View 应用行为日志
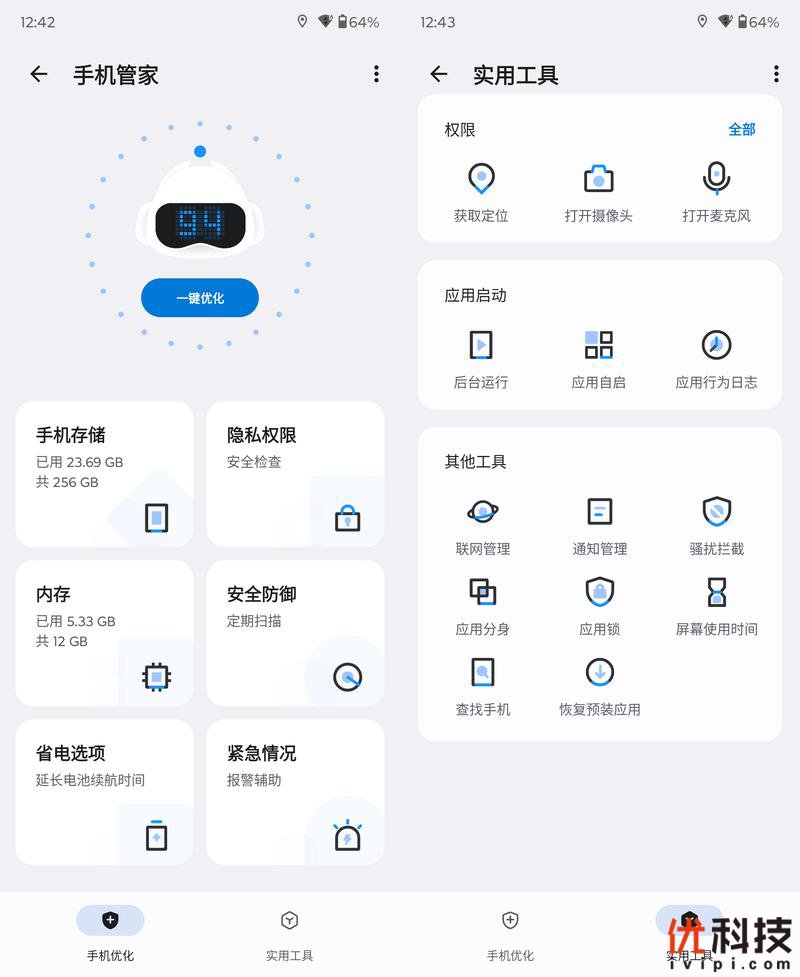 716,359
